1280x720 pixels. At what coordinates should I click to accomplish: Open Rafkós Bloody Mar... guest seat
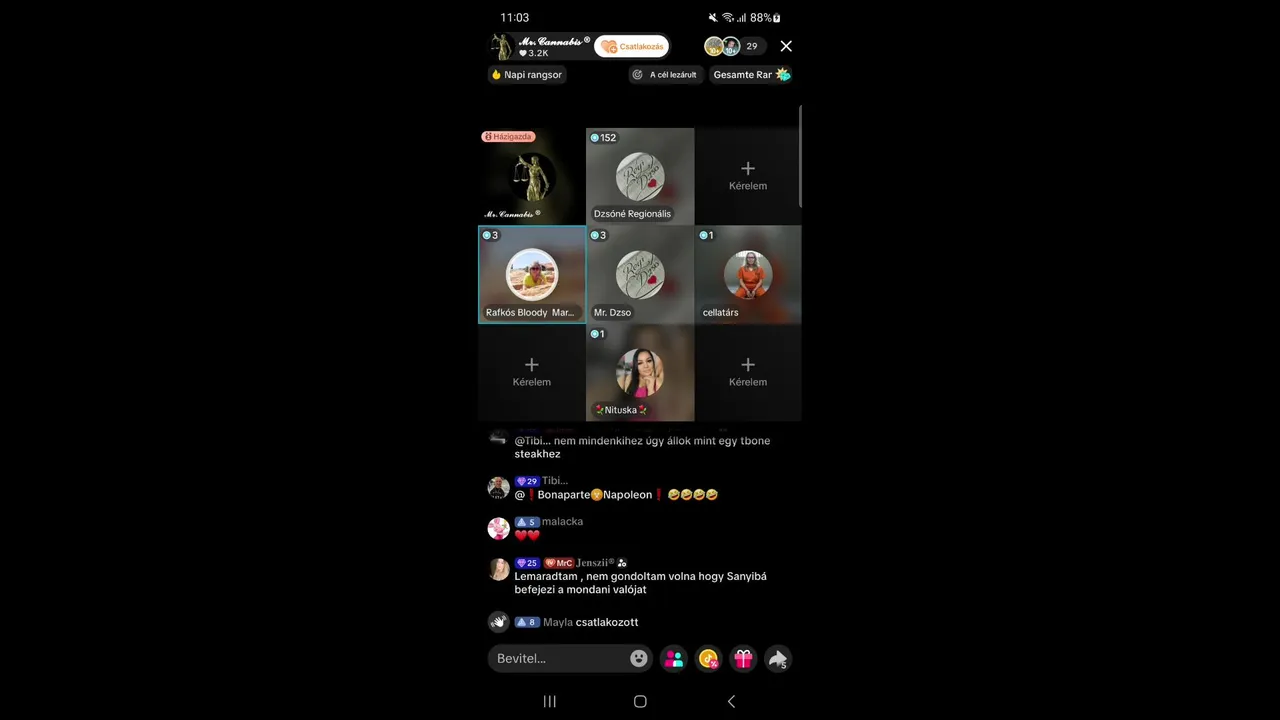click(532, 274)
